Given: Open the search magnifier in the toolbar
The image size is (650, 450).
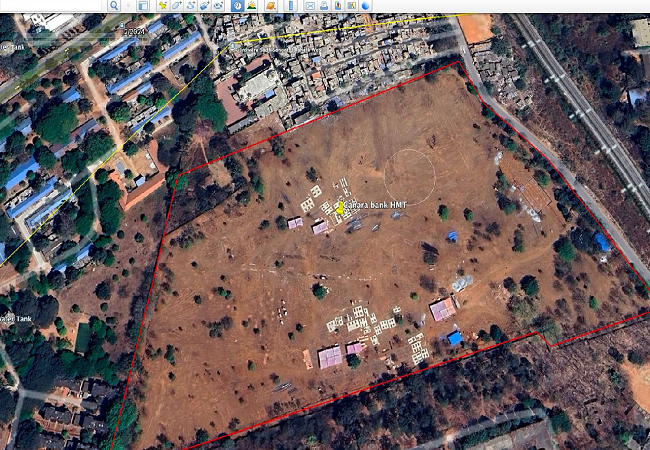Looking at the screenshot, I should pyautogui.click(x=114, y=6).
